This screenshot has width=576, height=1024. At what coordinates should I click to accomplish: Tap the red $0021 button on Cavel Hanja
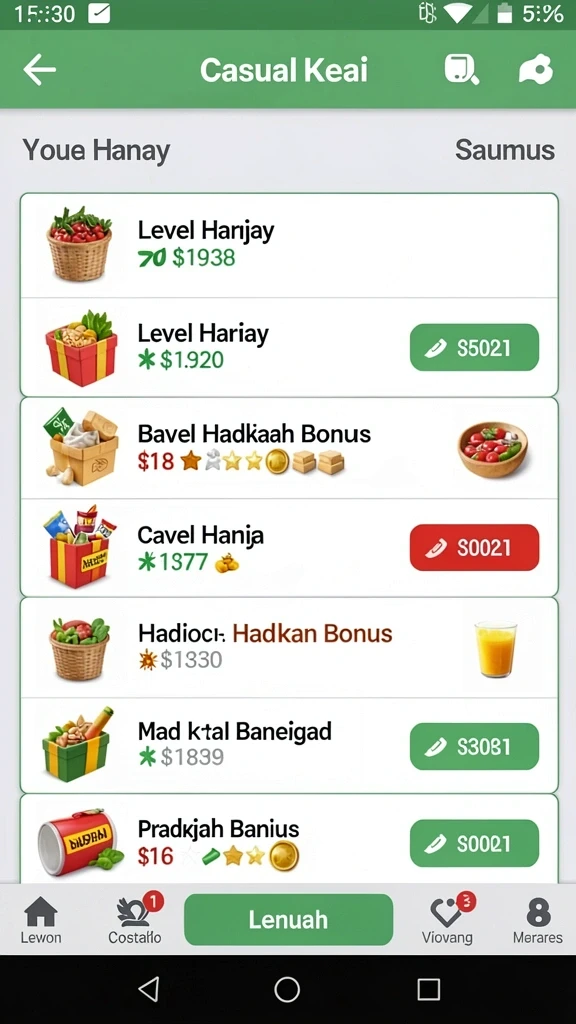(474, 547)
